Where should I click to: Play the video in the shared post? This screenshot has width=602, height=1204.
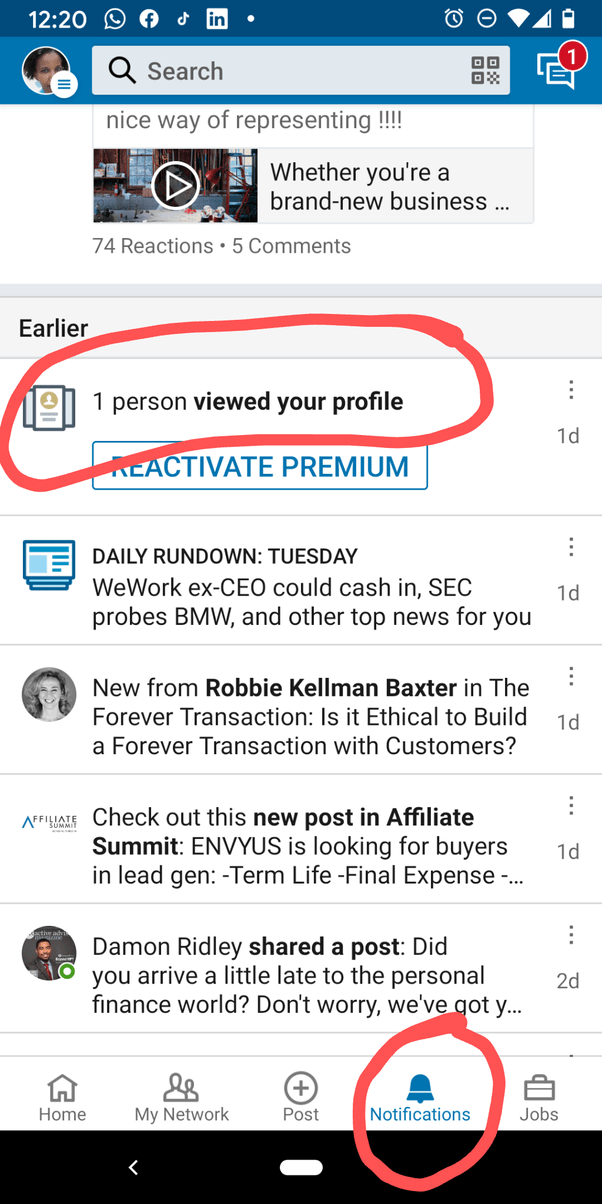175,186
